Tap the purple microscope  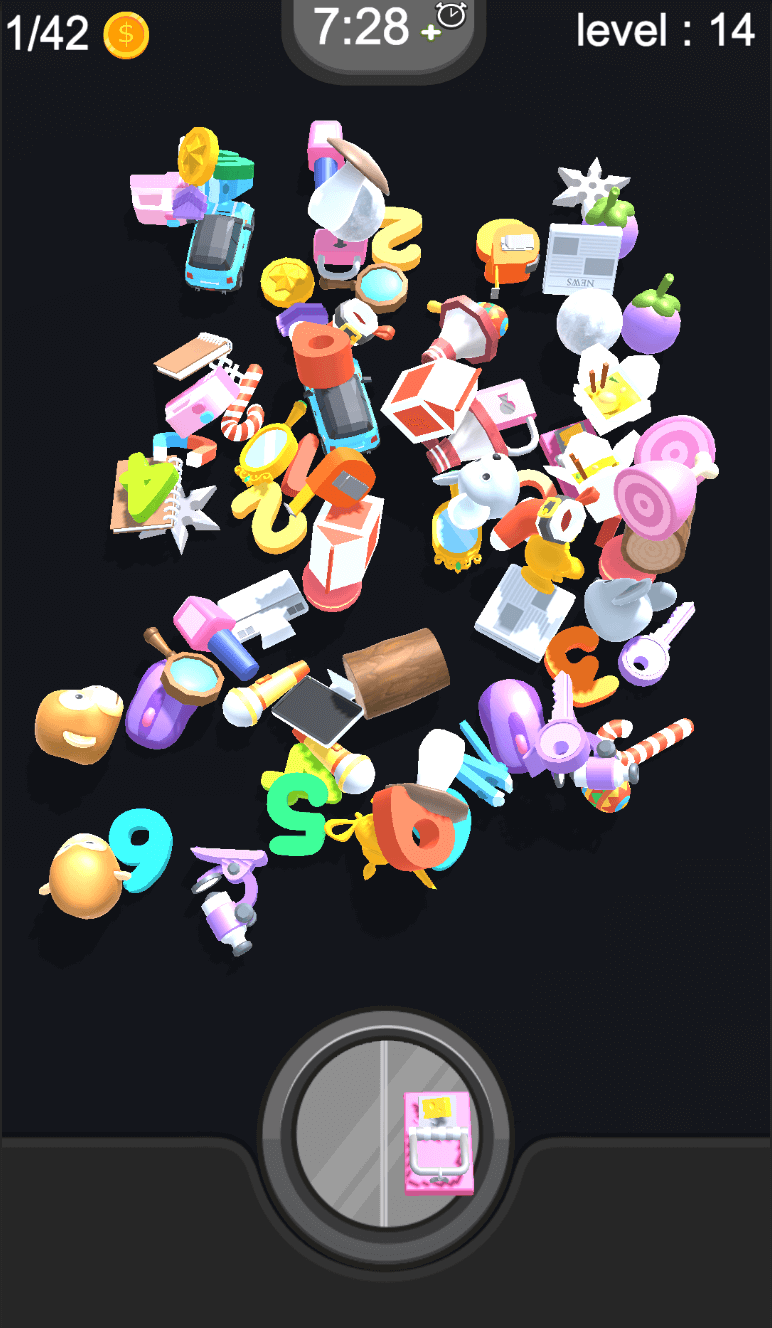pyautogui.click(x=228, y=895)
